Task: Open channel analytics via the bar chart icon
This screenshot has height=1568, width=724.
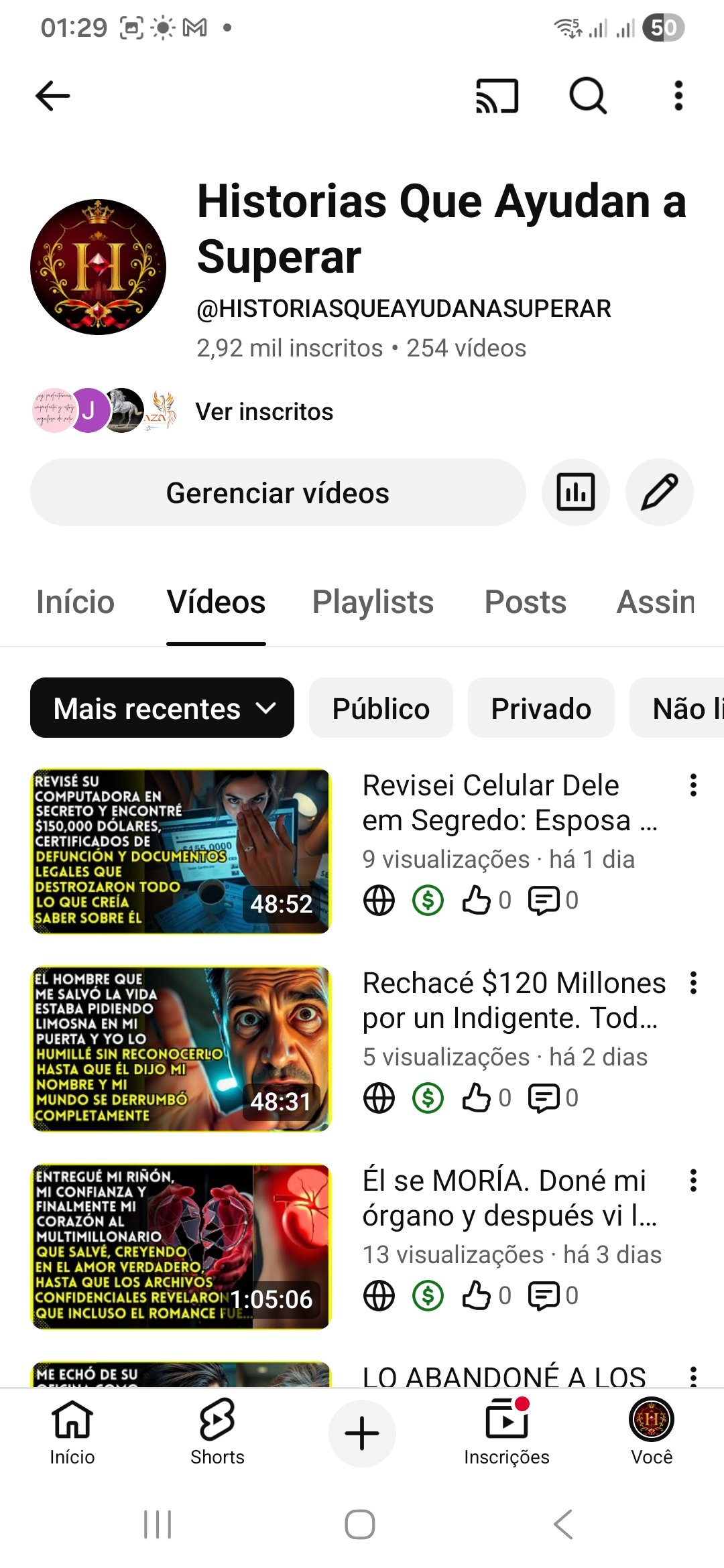Action: tap(575, 492)
